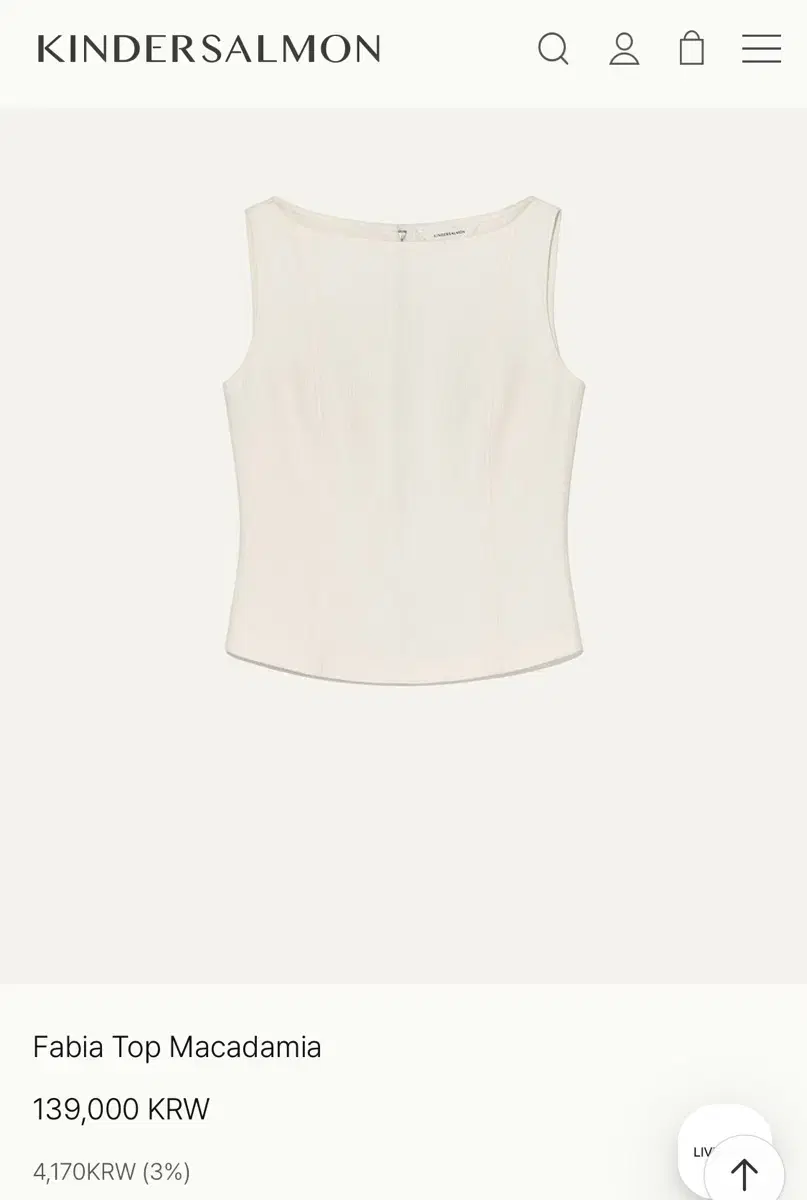The height and width of the screenshot is (1200, 807).
Task: Open the hamburger menu
Action: click(761, 48)
